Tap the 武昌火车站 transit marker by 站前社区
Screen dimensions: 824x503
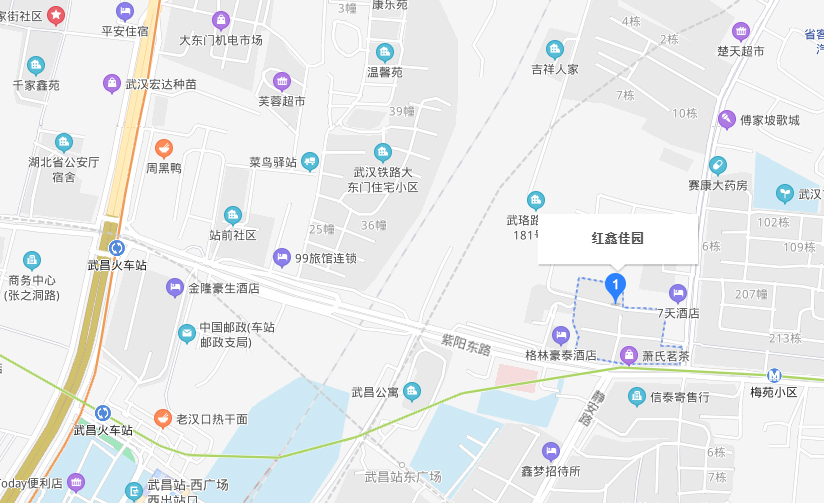117,247
